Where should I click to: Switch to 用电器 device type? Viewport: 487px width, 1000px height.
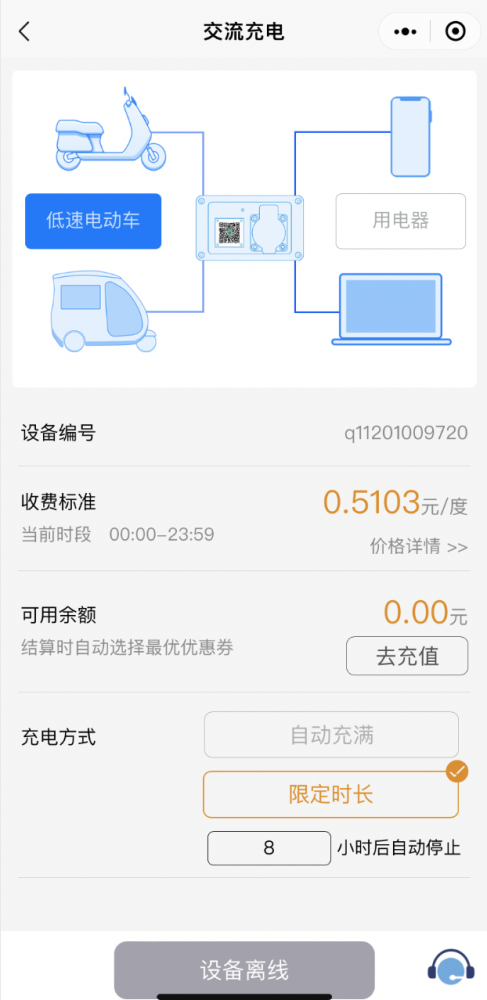(401, 221)
